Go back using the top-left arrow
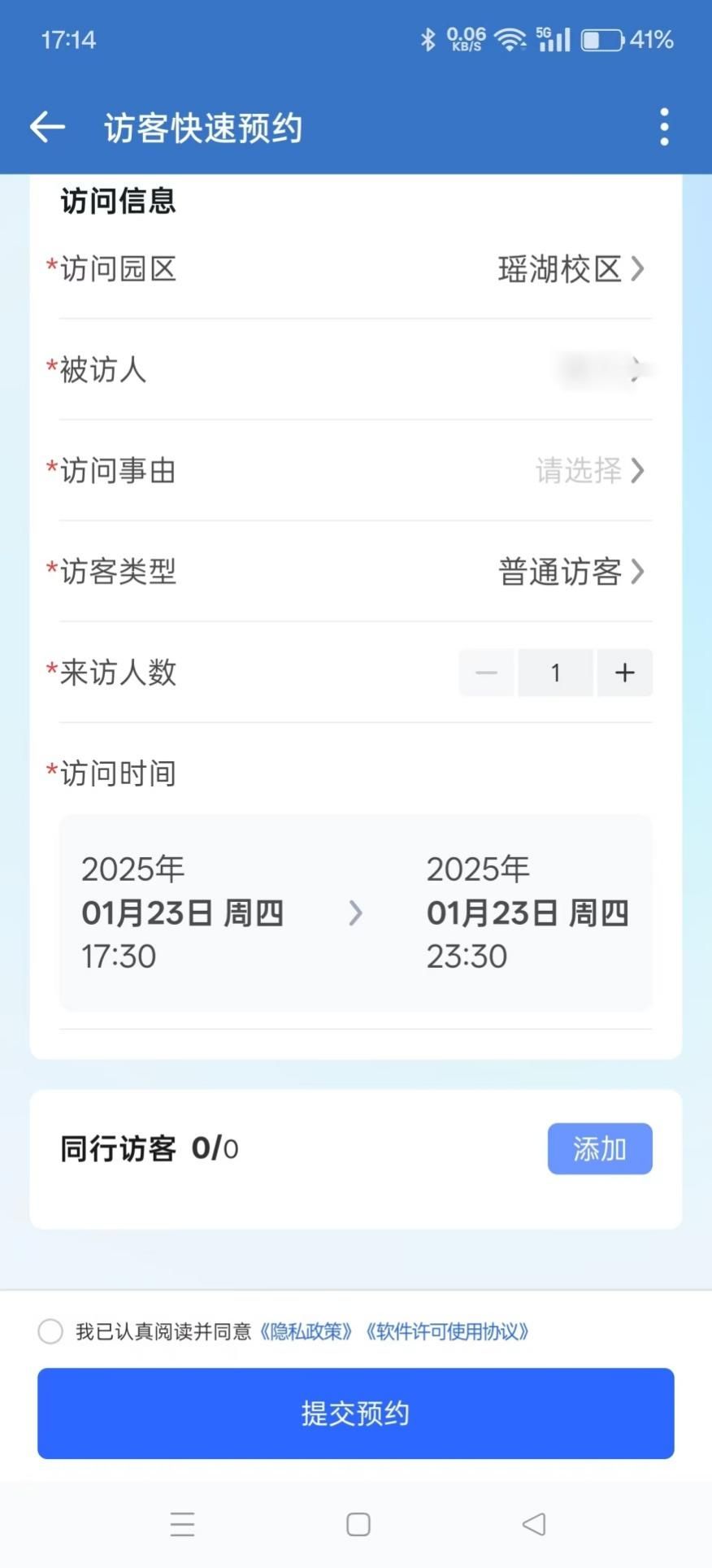This screenshot has height=1568, width=712. (47, 128)
